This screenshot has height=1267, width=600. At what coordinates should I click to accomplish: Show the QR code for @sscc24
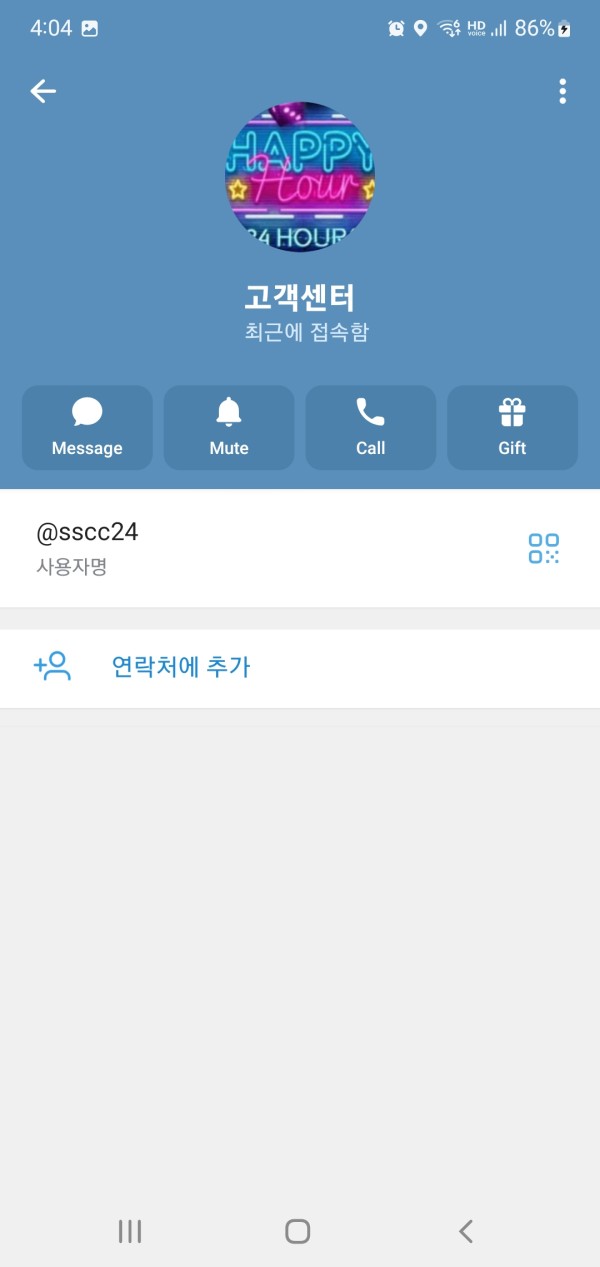point(544,548)
